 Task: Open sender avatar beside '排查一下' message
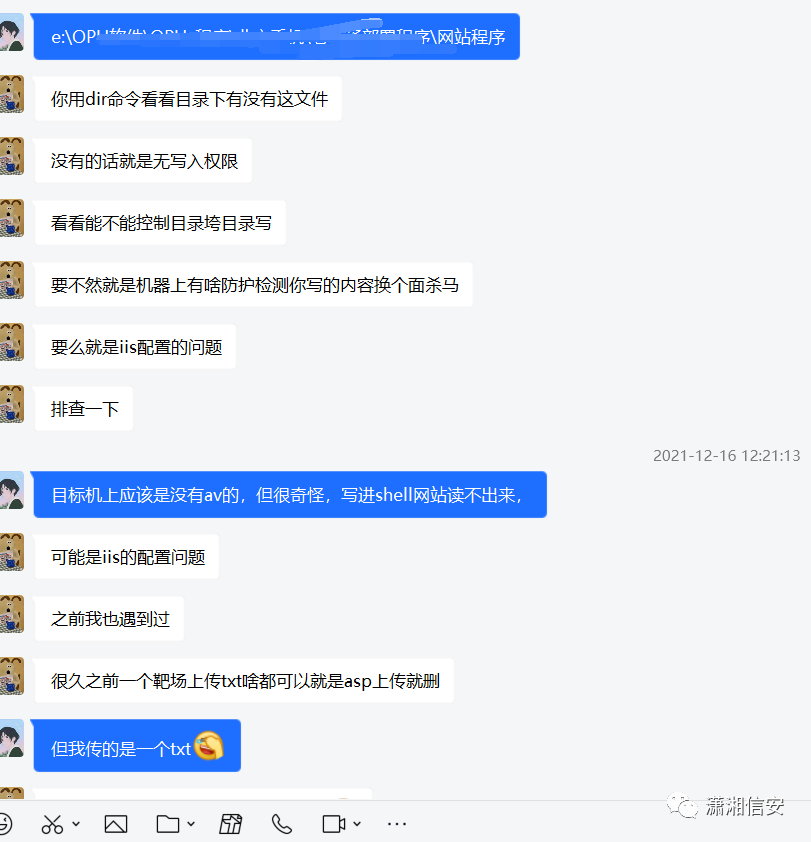10,404
